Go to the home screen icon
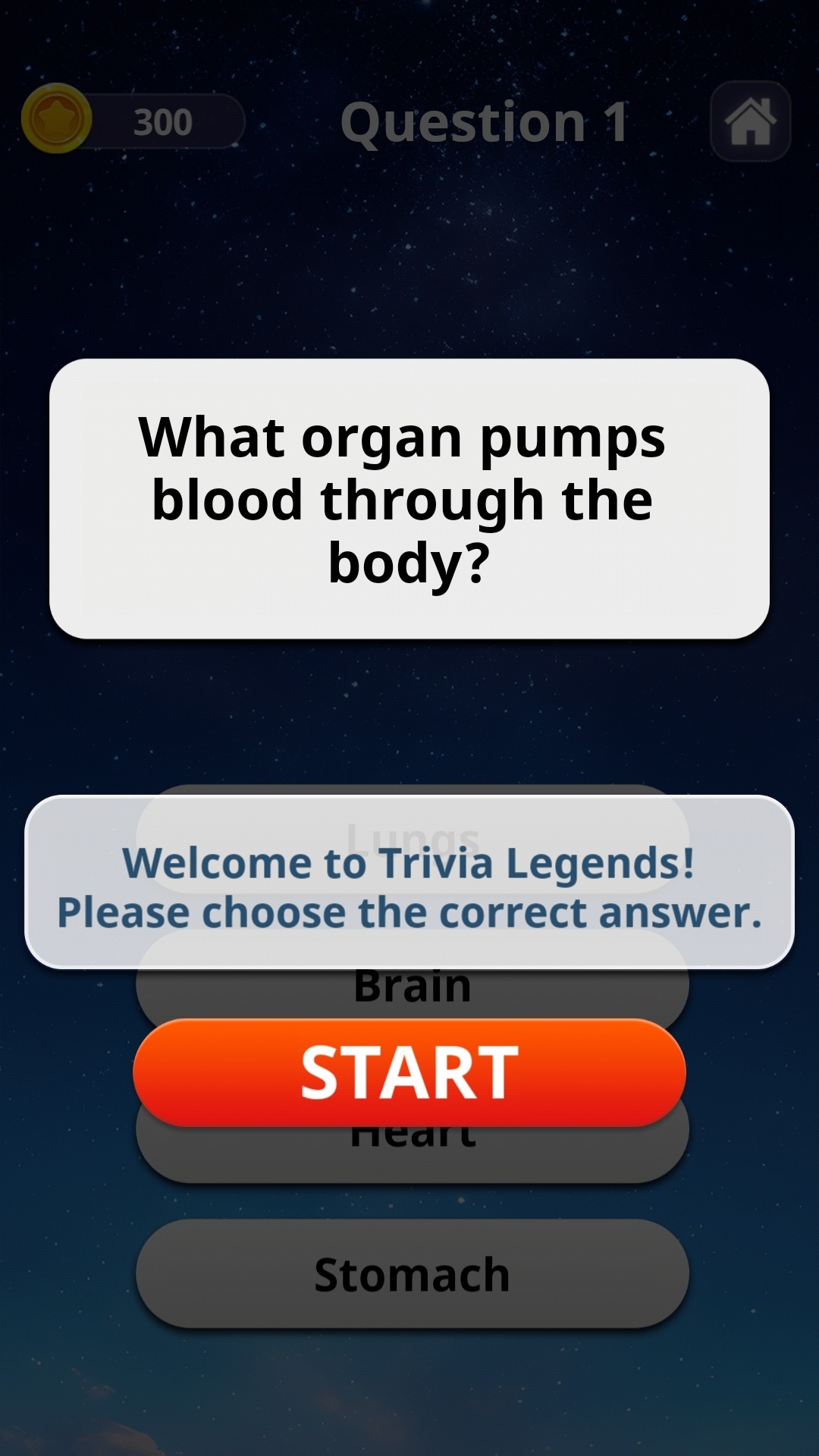 click(x=750, y=121)
